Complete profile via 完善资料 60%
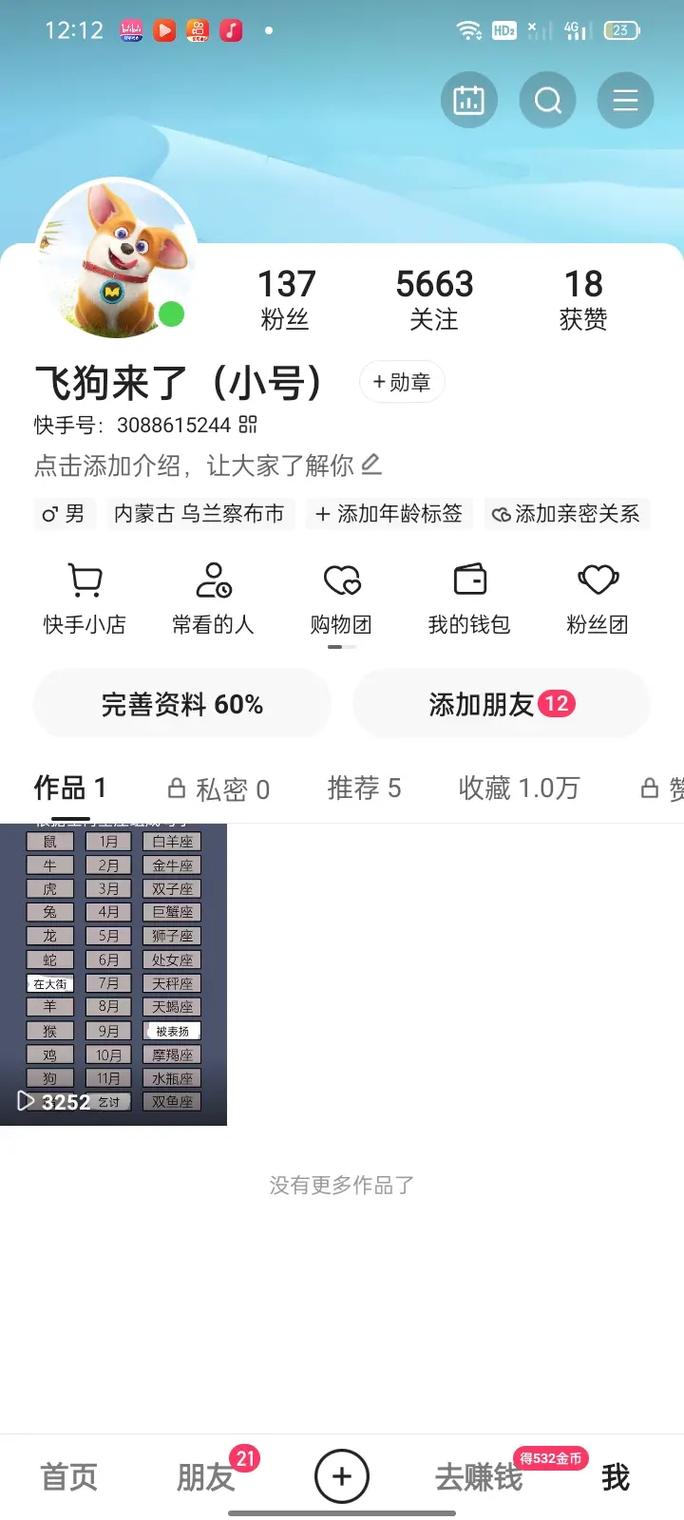The height and width of the screenshot is (1520, 684). (182, 704)
